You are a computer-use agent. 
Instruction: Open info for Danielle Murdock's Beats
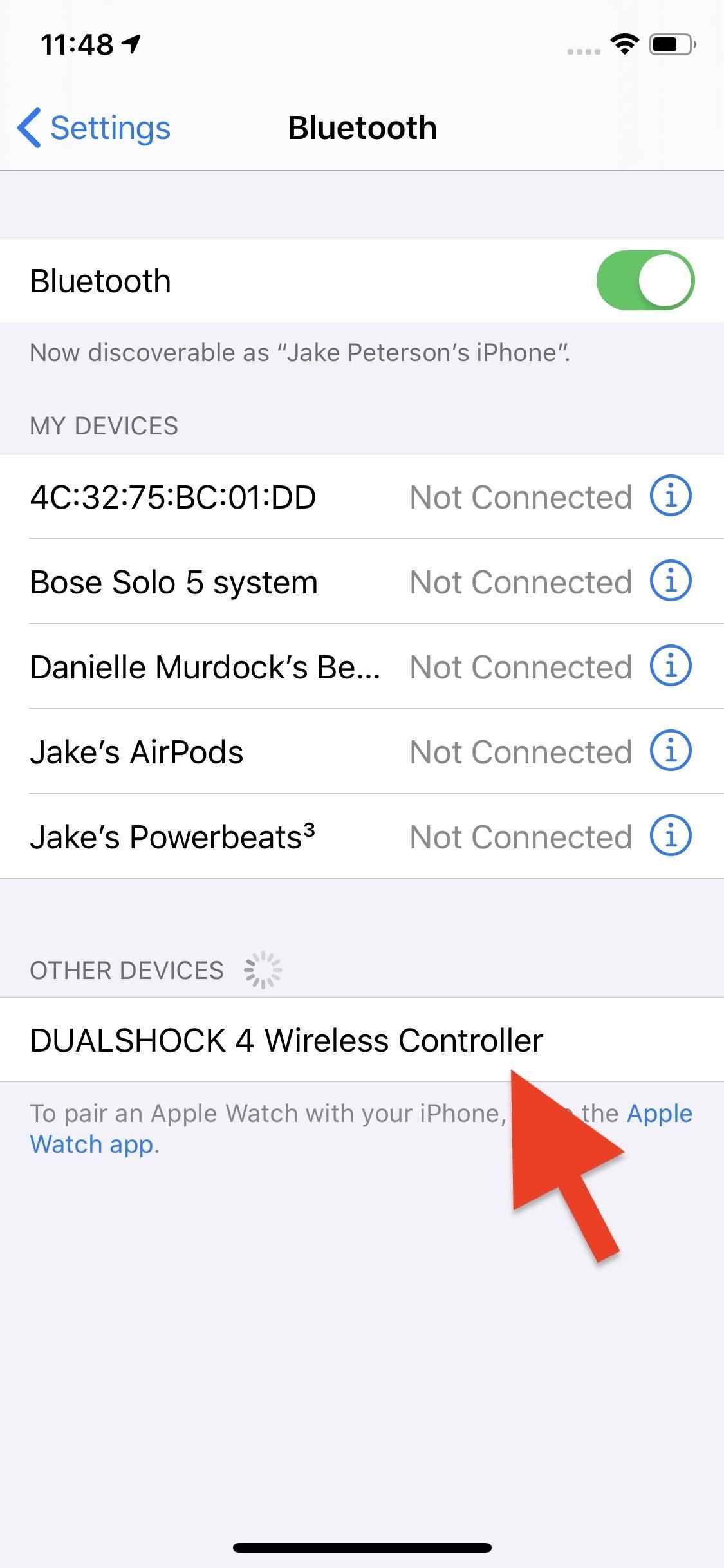(669, 667)
